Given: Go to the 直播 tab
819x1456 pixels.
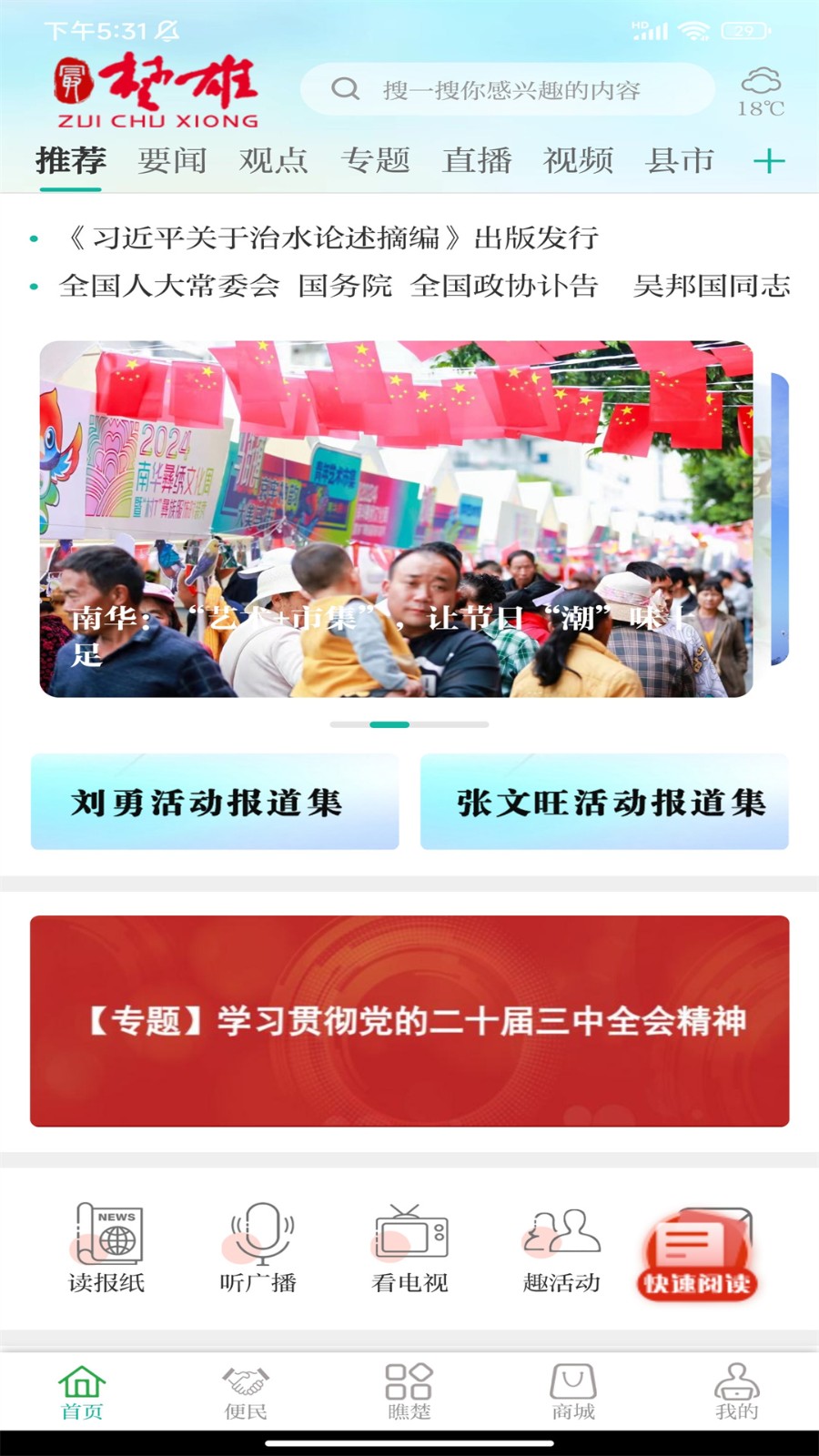Looking at the screenshot, I should click(477, 161).
